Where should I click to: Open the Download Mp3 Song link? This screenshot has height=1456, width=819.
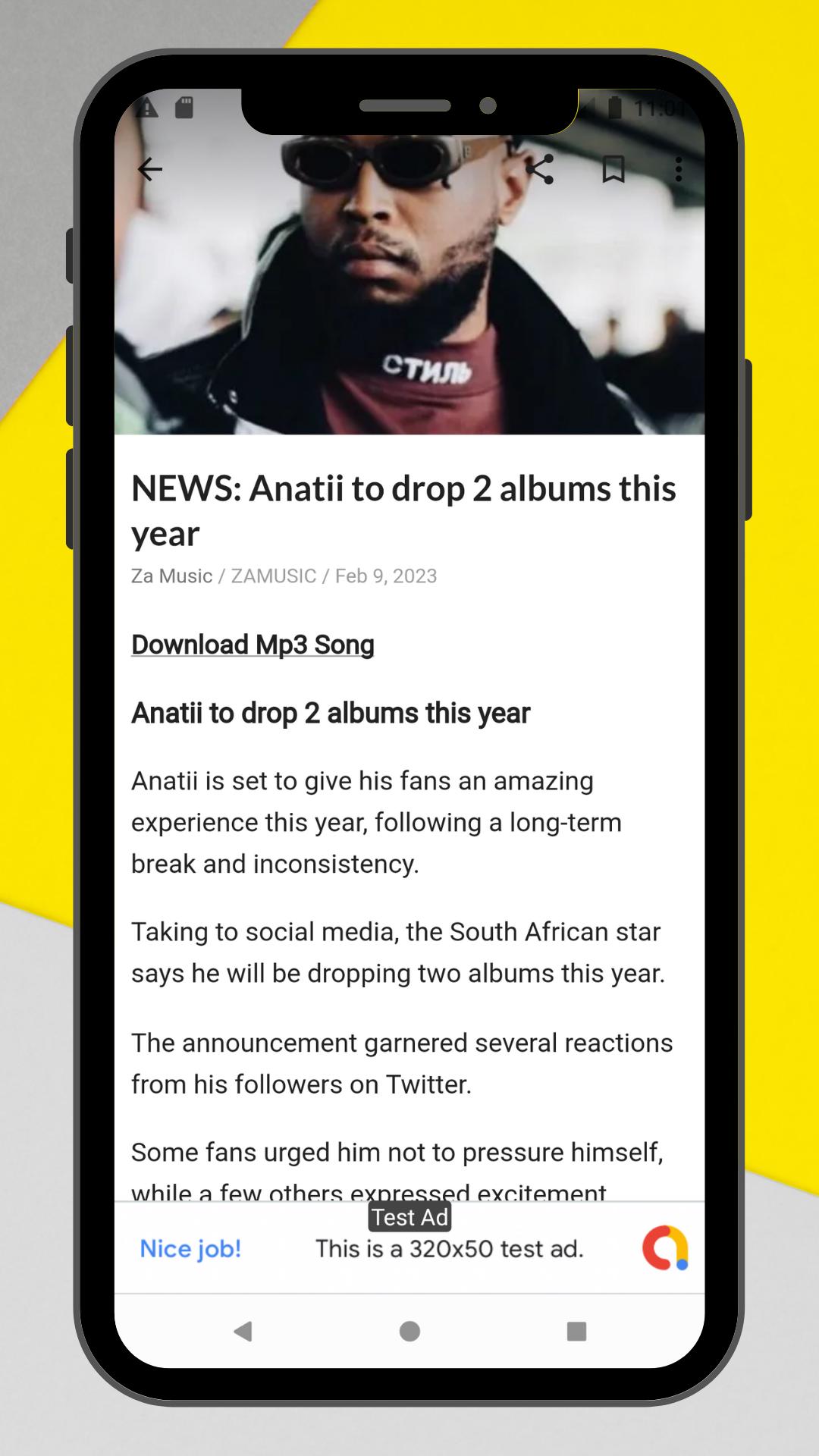pos(253,645)
